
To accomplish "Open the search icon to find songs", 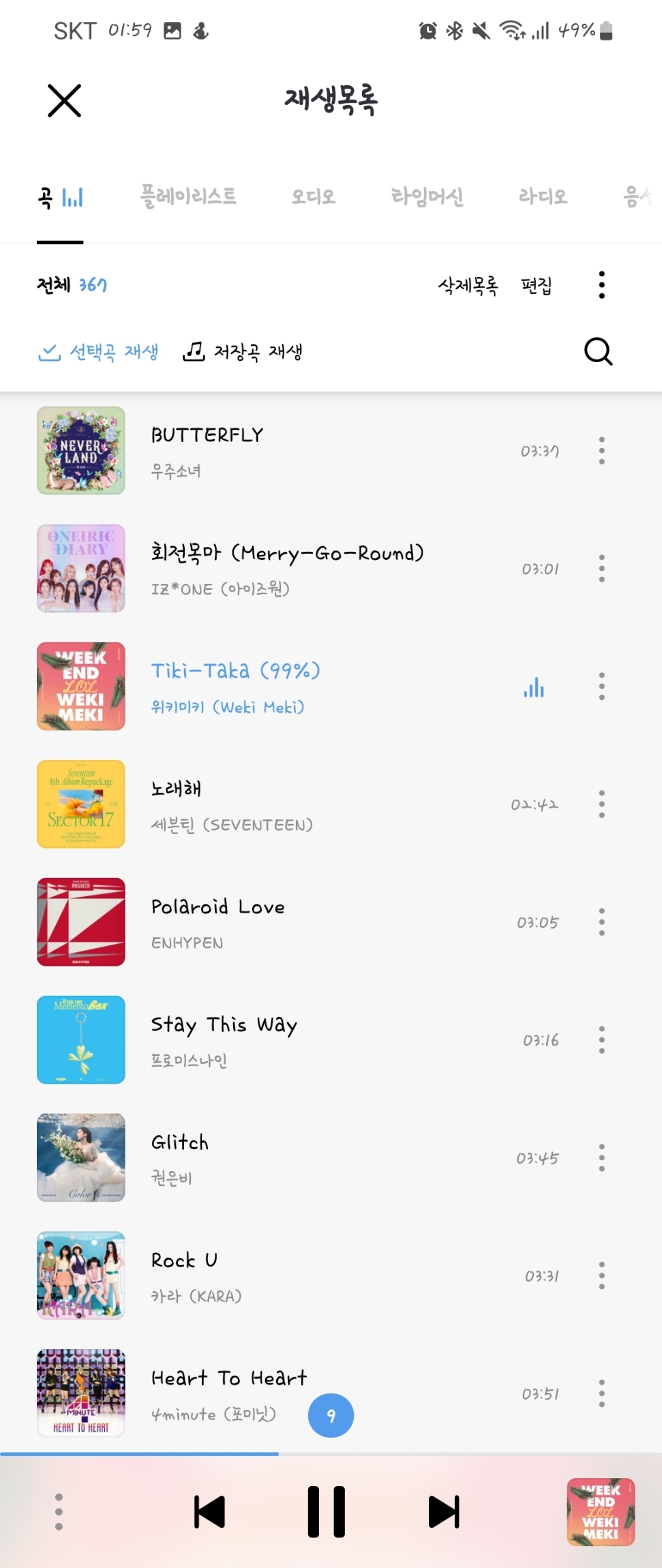I will pyautogui.click(x=598, y=352).
